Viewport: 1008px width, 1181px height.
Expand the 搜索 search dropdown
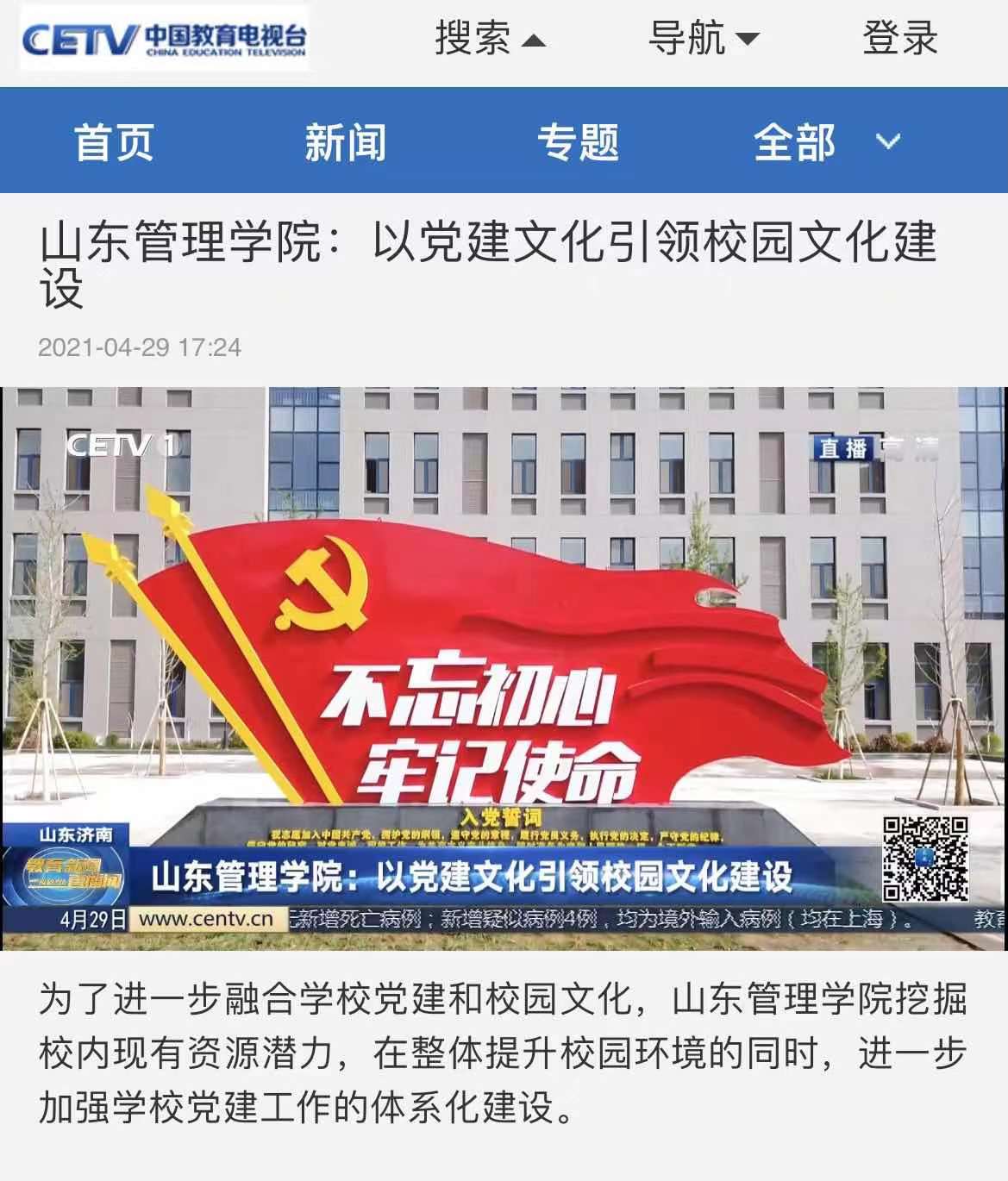coord(489,39)
